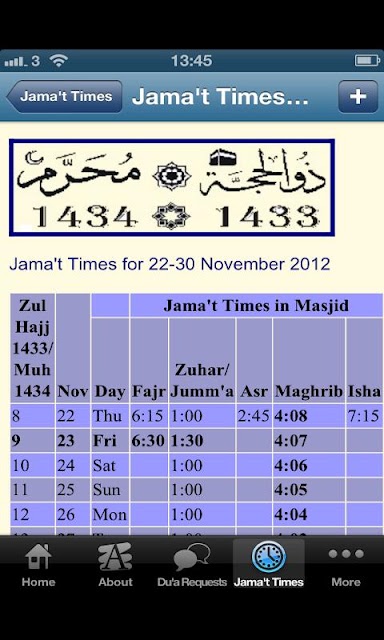Open the About tab
384x640 pixels.
click(115, 564)
